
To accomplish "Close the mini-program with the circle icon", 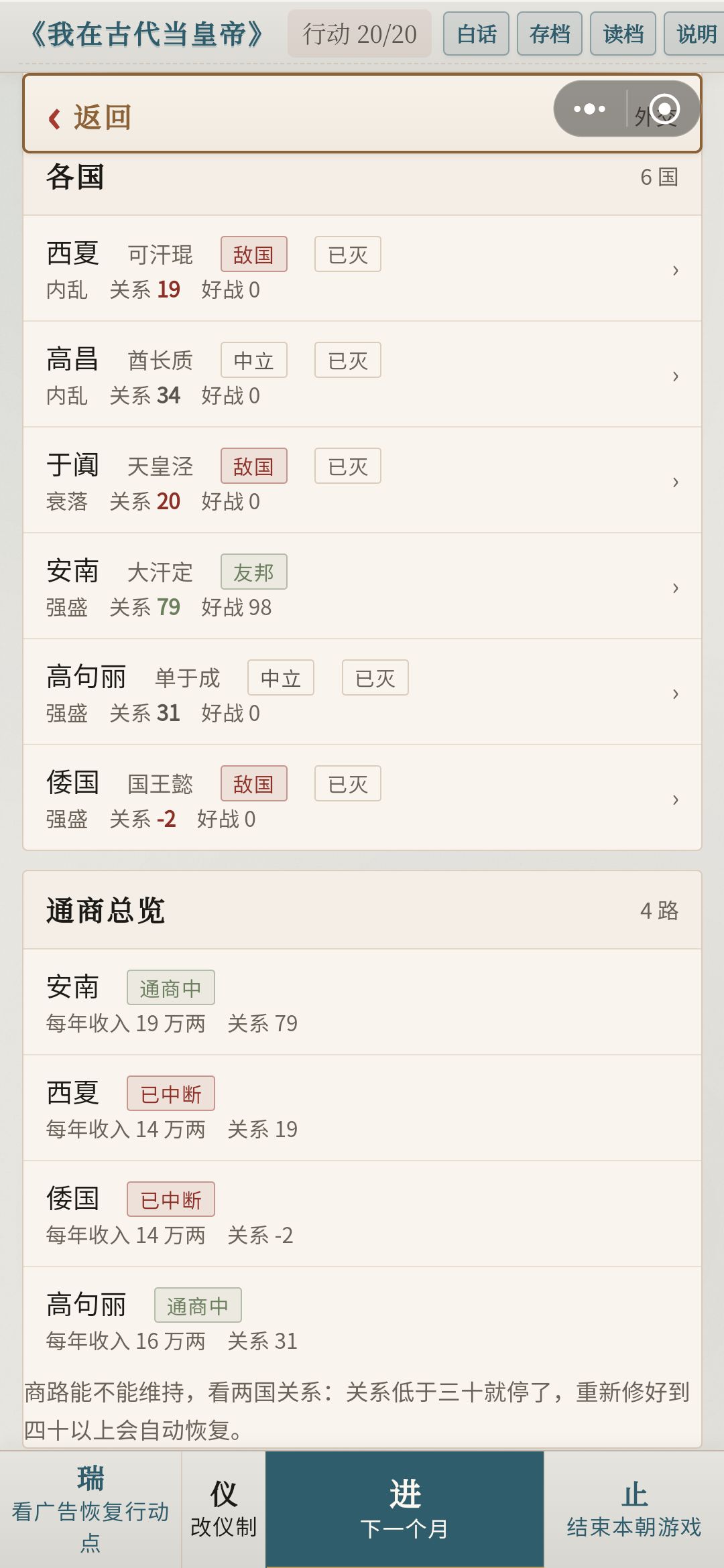I will pyautogui.click(x=664, y=109).
